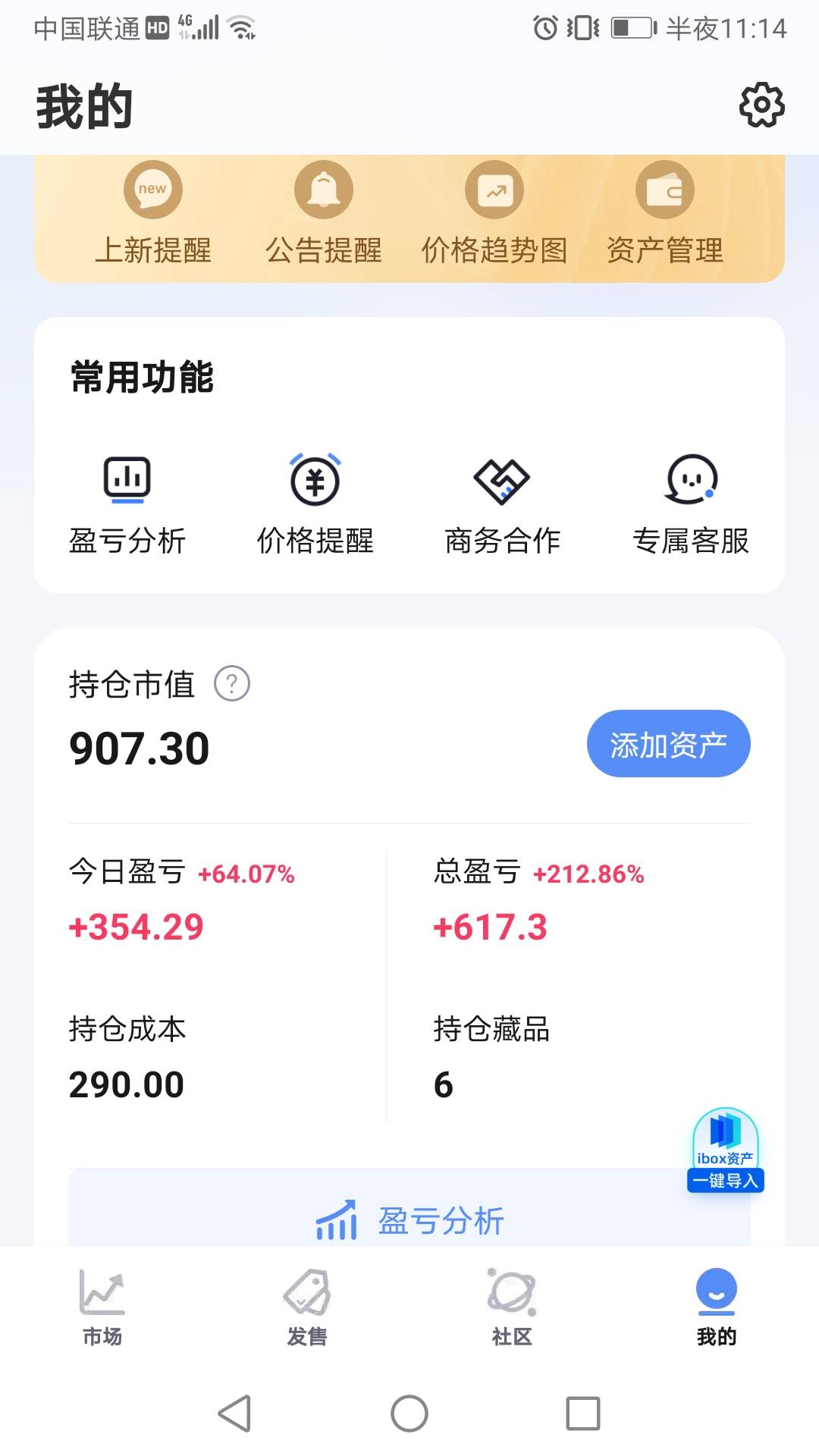Tap the ibox资产 一键导入 floating button

coord(726,1150)
